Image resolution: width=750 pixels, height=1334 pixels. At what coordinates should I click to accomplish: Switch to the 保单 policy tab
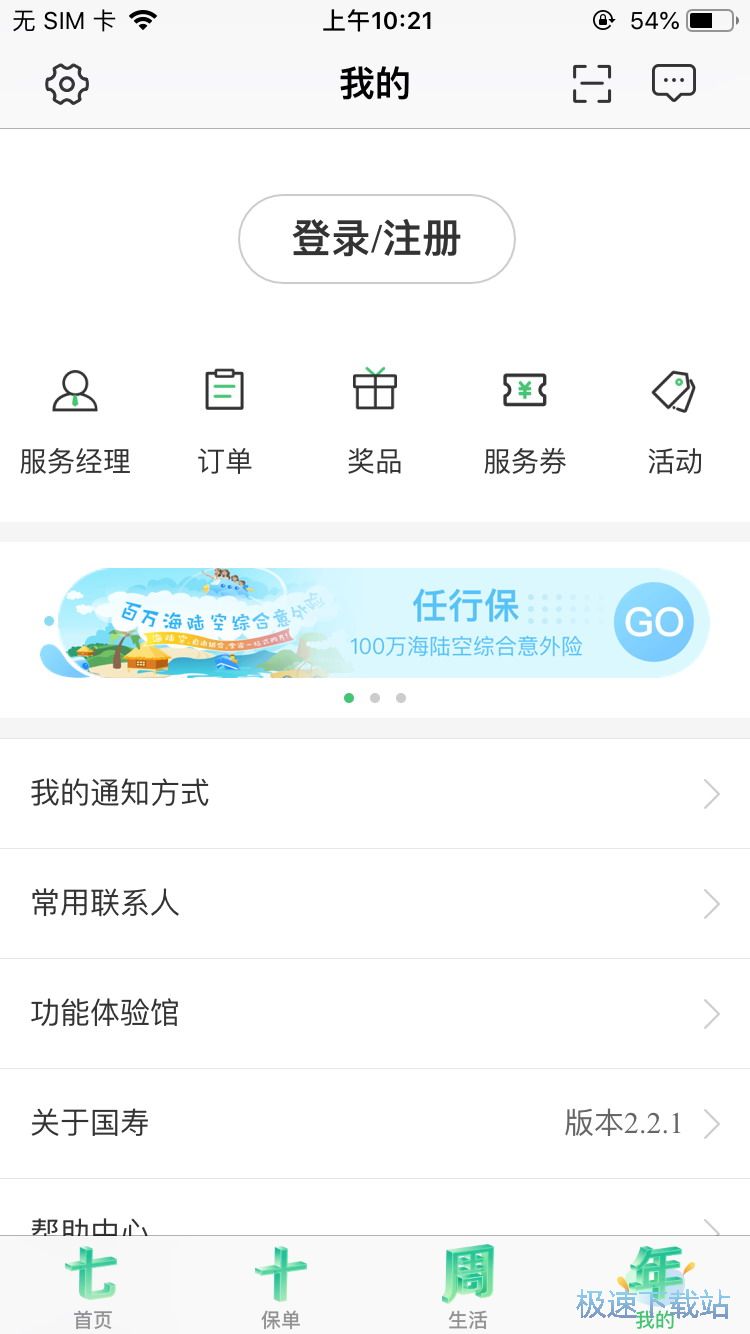[280, 1286]
